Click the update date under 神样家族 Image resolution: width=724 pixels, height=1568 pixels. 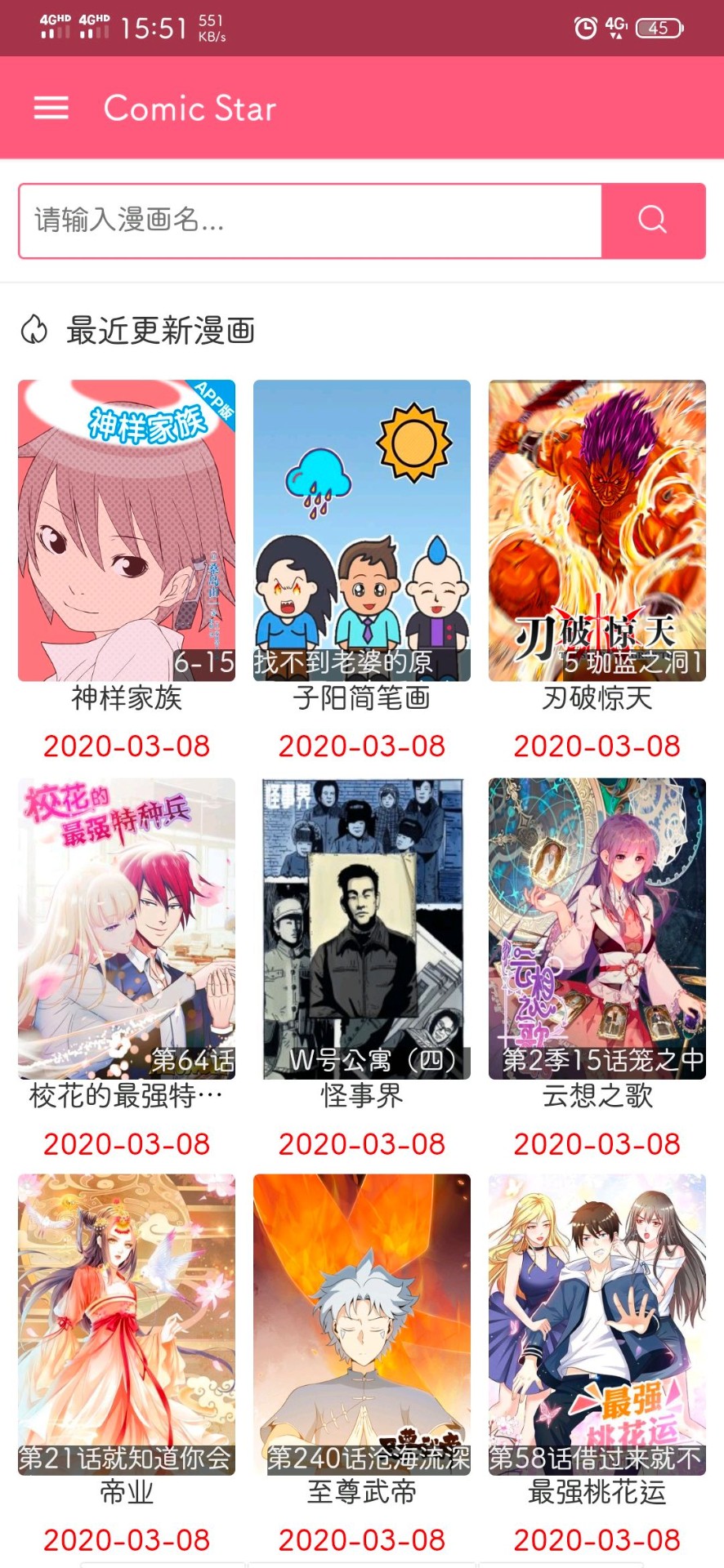point(126,745)
